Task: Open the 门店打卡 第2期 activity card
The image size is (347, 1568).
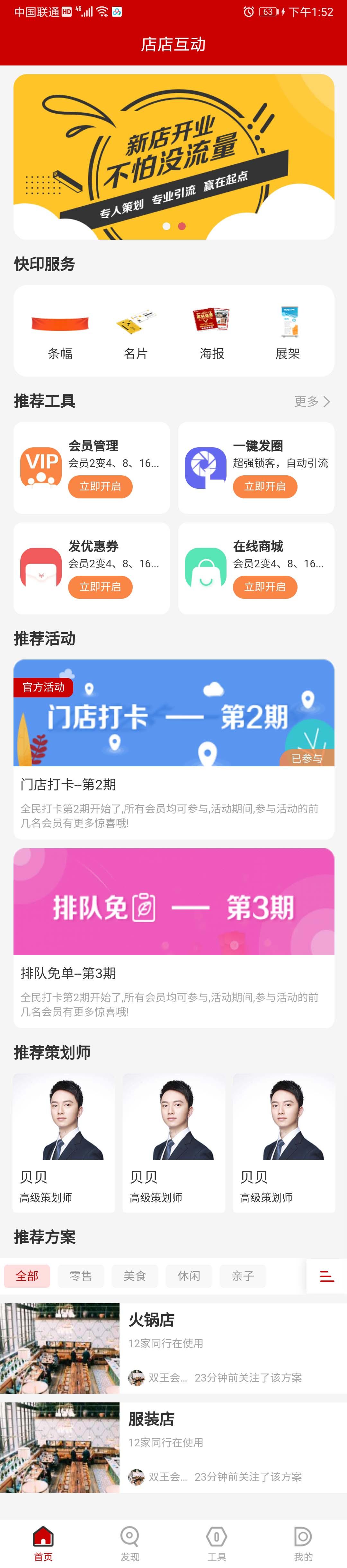Action: point(174,749)
